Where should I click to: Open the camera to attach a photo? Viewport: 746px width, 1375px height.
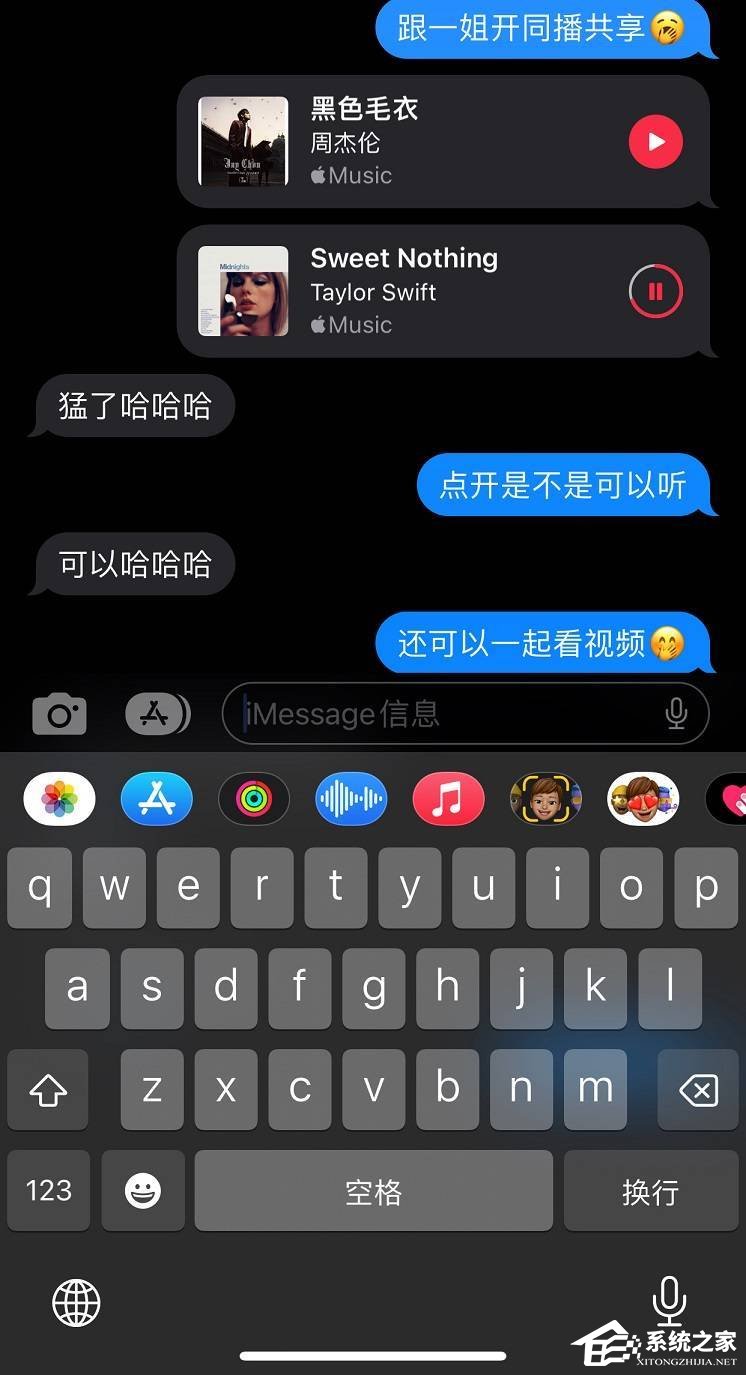tap(59, 714)
